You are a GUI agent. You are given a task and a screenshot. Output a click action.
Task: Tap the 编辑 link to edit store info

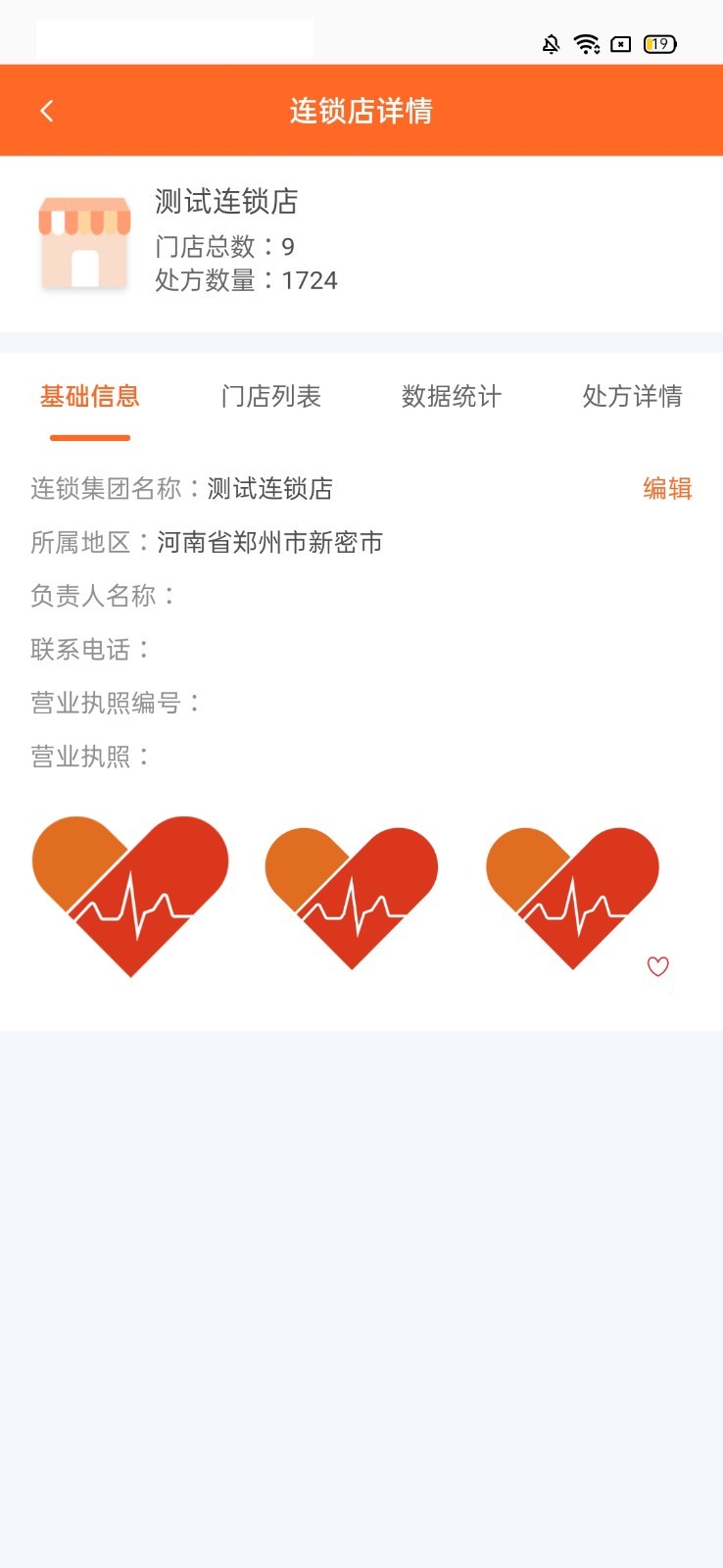tap(667, 488)
